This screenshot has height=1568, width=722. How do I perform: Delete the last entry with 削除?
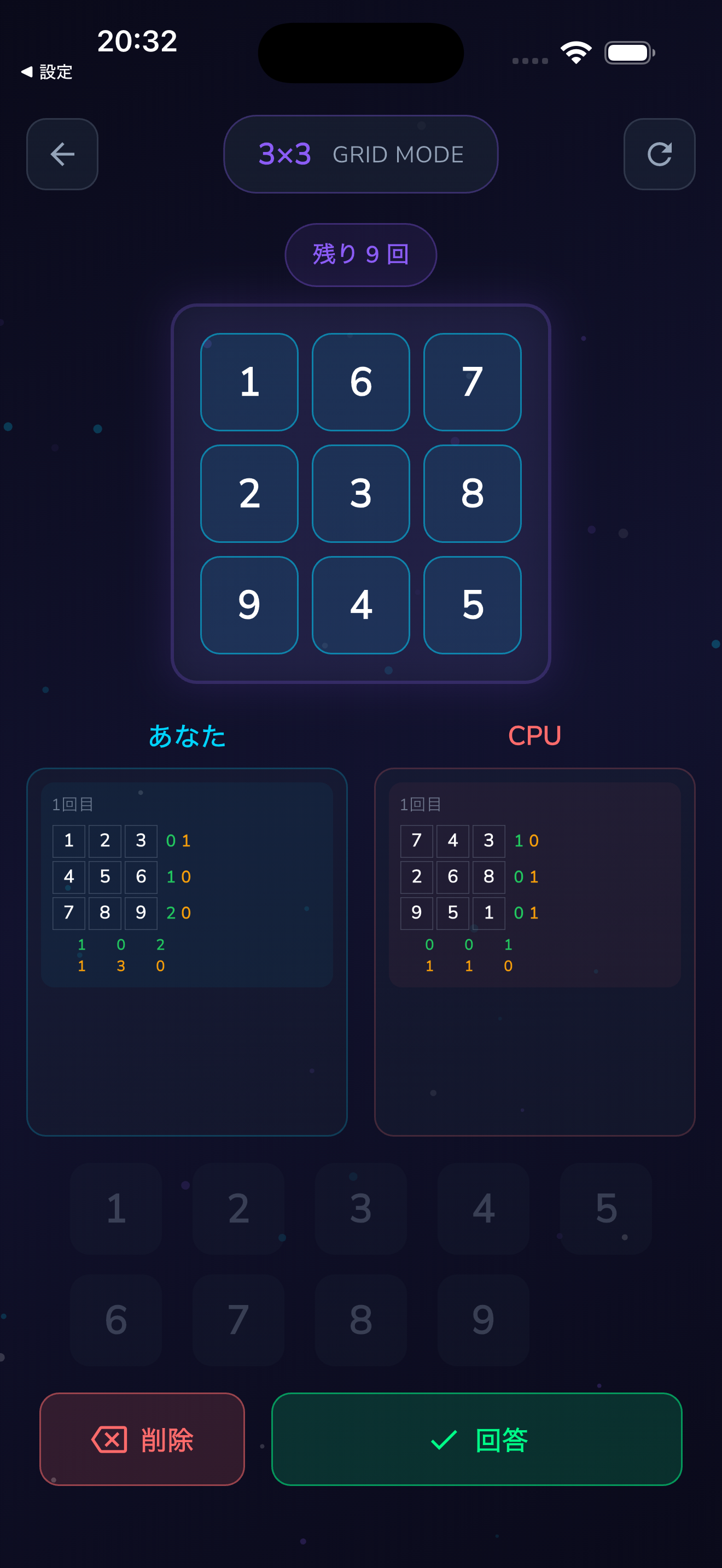142,1439
